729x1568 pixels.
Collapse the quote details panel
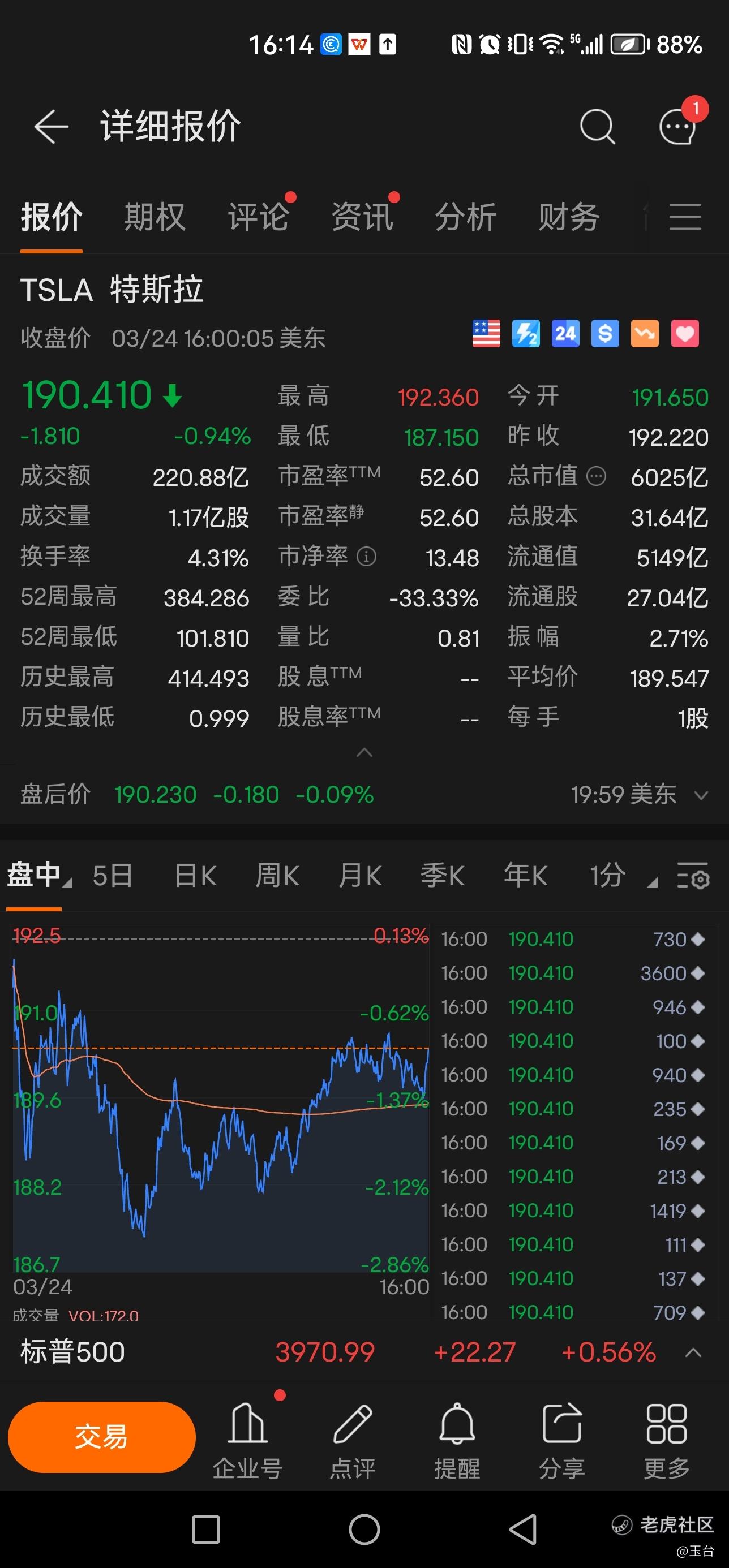pos(364,753)
